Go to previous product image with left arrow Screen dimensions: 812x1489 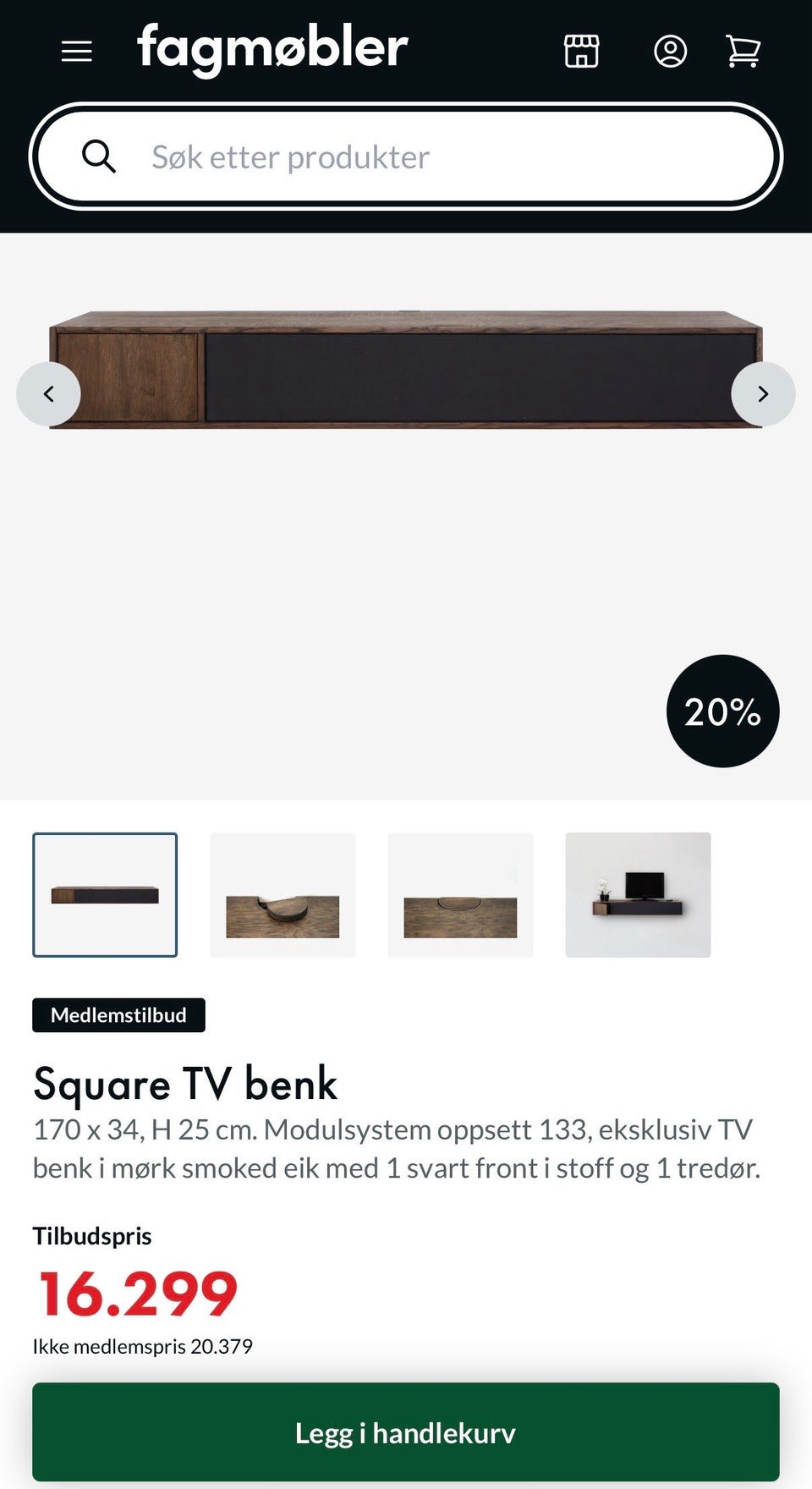(49, 393)
